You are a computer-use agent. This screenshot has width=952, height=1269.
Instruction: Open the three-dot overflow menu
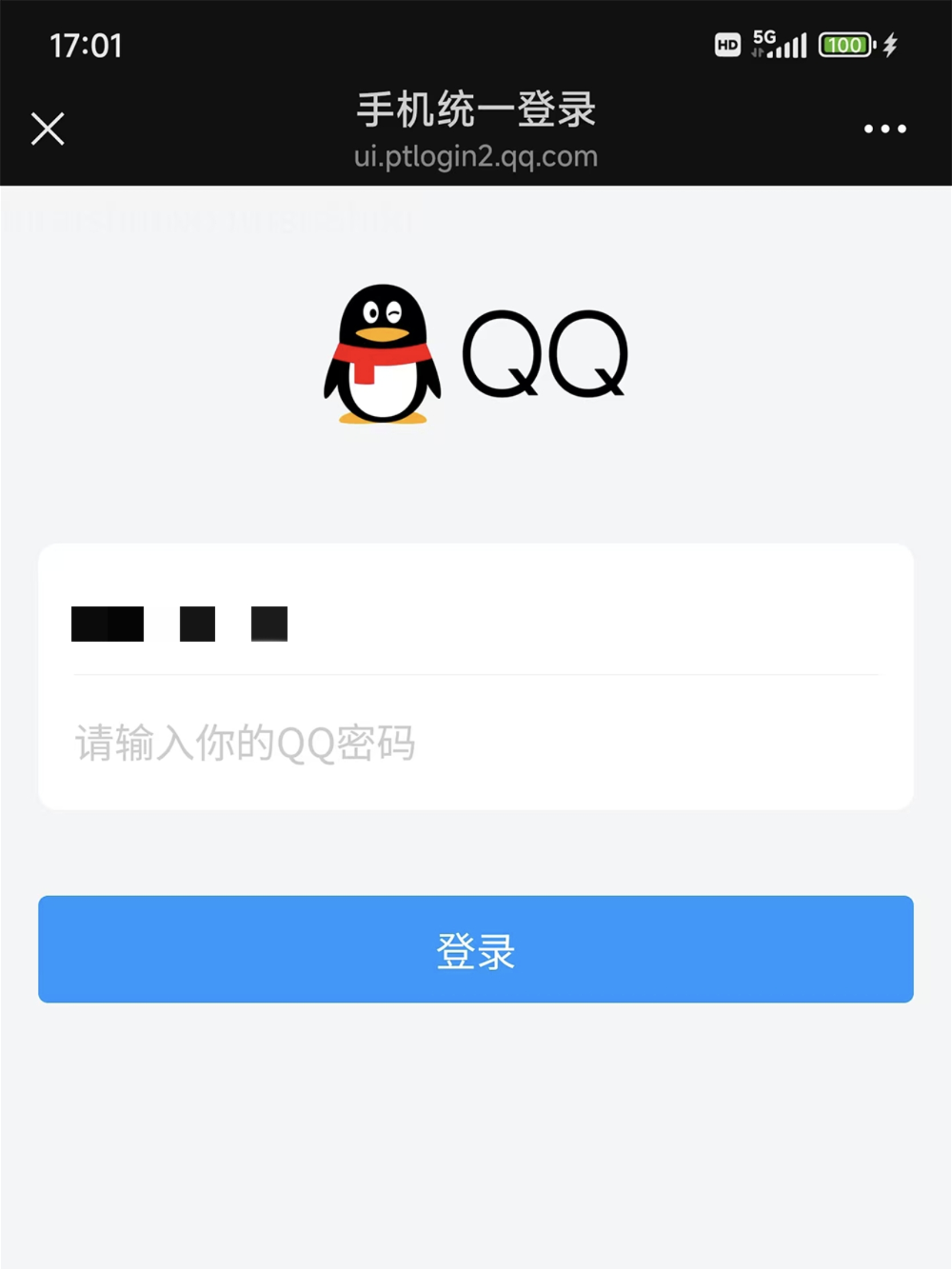[885, 128]
